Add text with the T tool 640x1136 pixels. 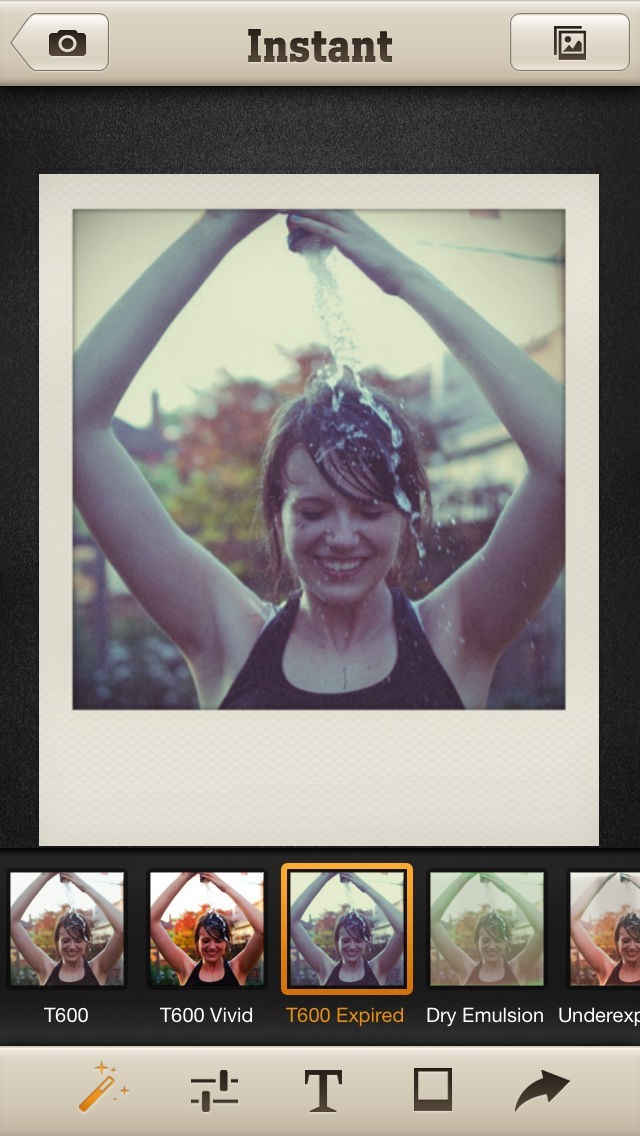click(323, 1090)
